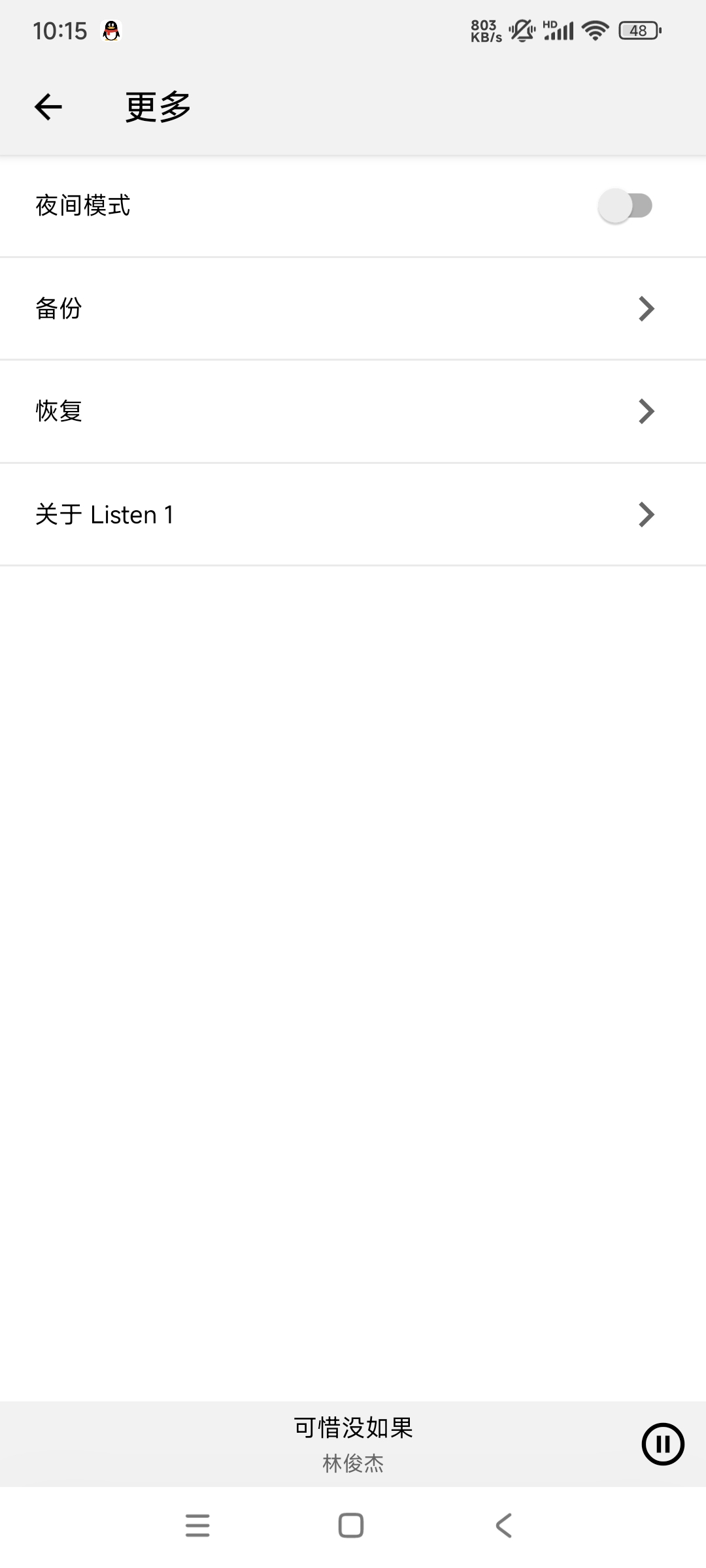Go back from the 更多 page
The height and width of the screenshot is (1568, 706).
click(x=48, y=107)
